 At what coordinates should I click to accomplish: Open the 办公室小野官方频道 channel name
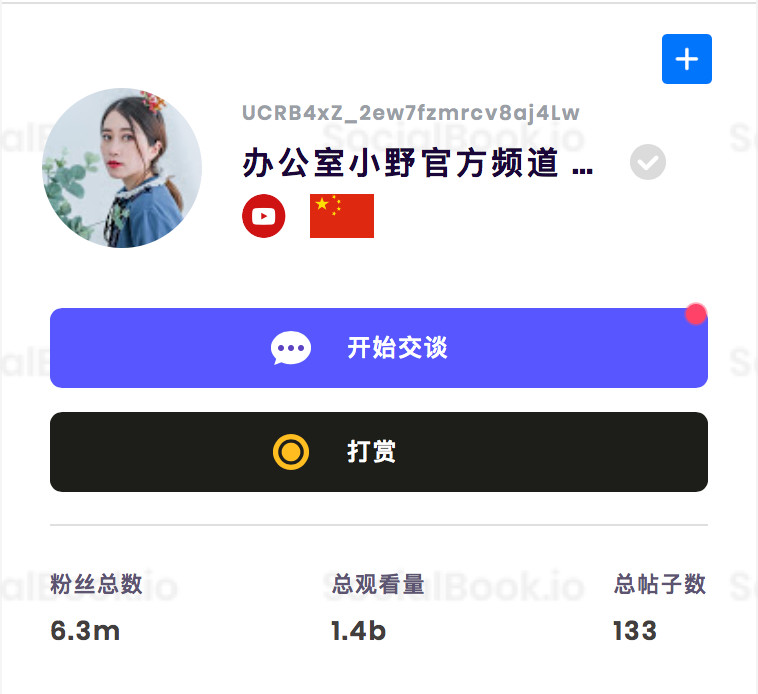(417, 163)
